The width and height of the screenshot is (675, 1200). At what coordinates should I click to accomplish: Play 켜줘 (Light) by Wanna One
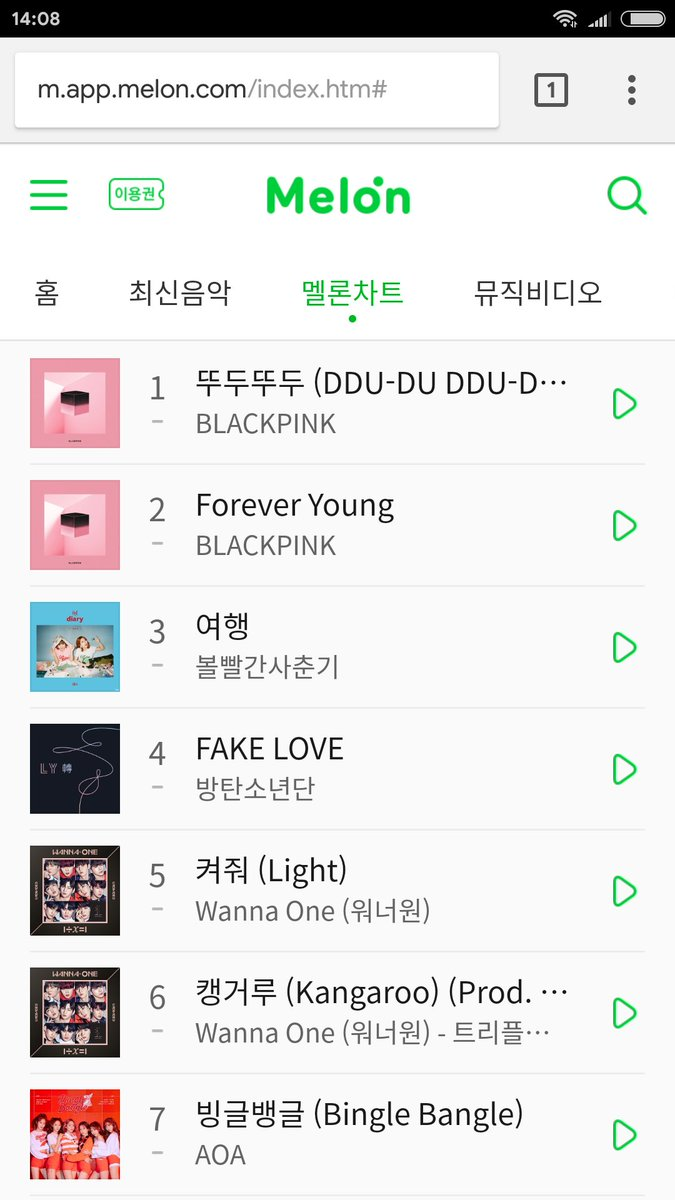(624, 892)
